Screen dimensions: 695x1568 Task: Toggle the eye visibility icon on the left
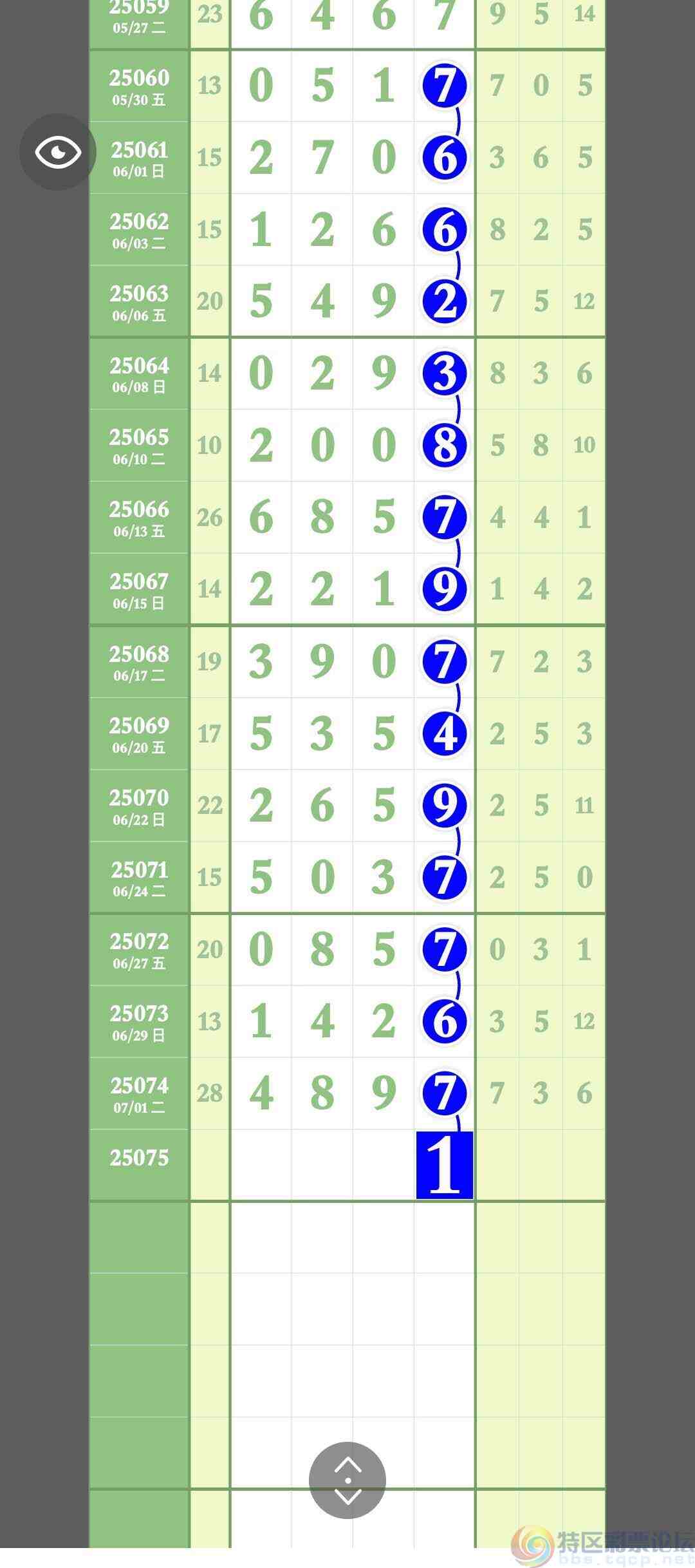58,152
